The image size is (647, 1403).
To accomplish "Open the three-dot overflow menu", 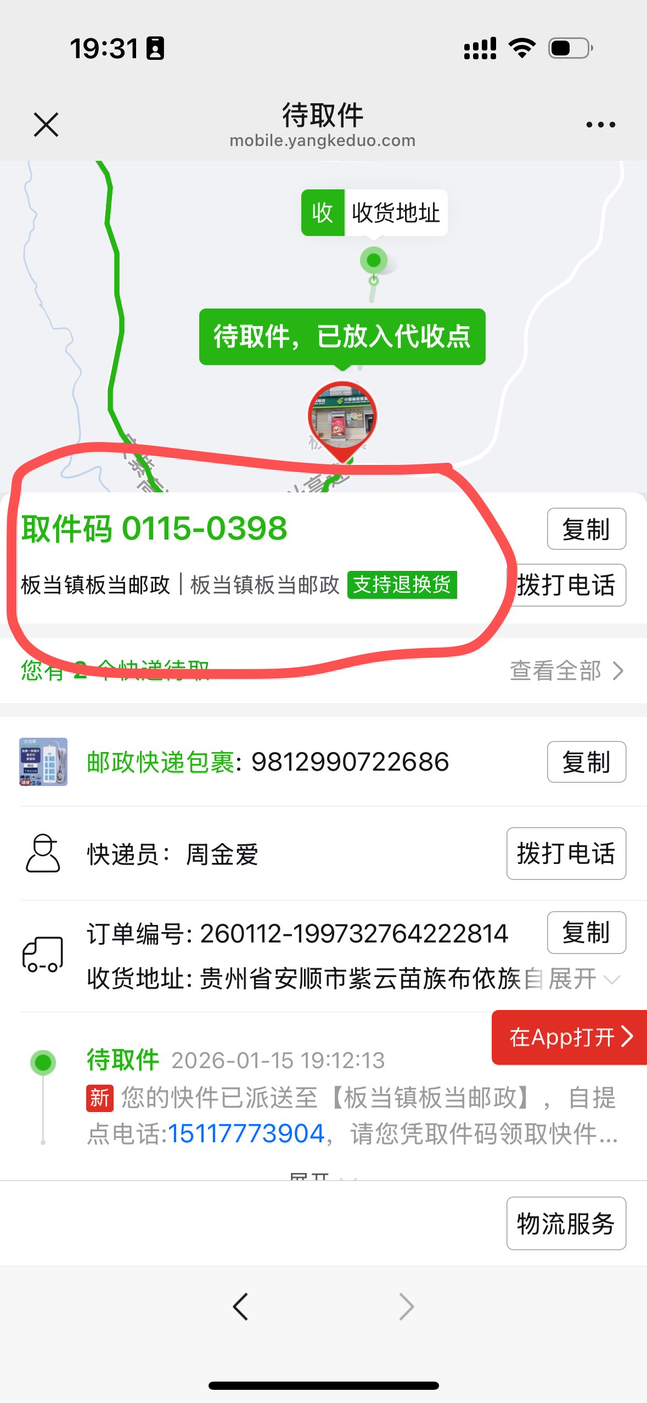I will (600, 126).
